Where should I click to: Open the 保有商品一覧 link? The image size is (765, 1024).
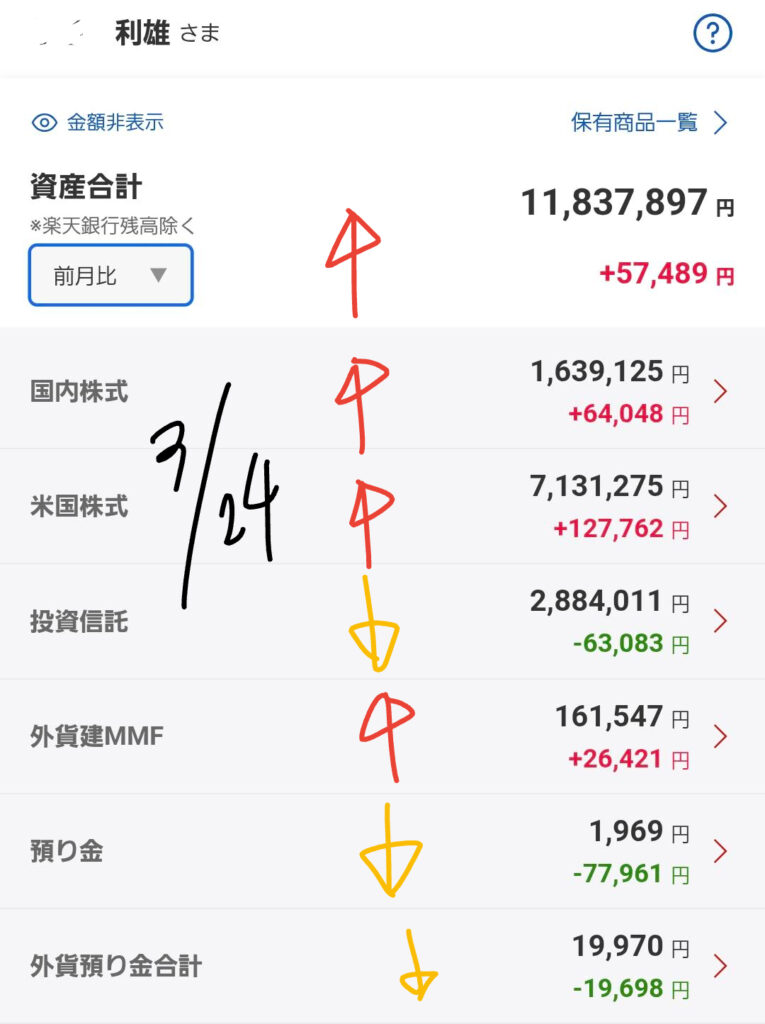(649, 123)
